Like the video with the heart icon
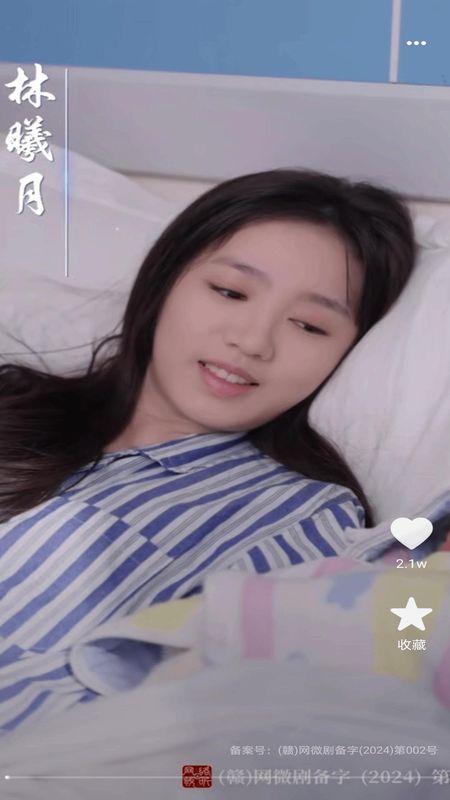The height and width of the screenshot is (800, 450). (411, 533)
